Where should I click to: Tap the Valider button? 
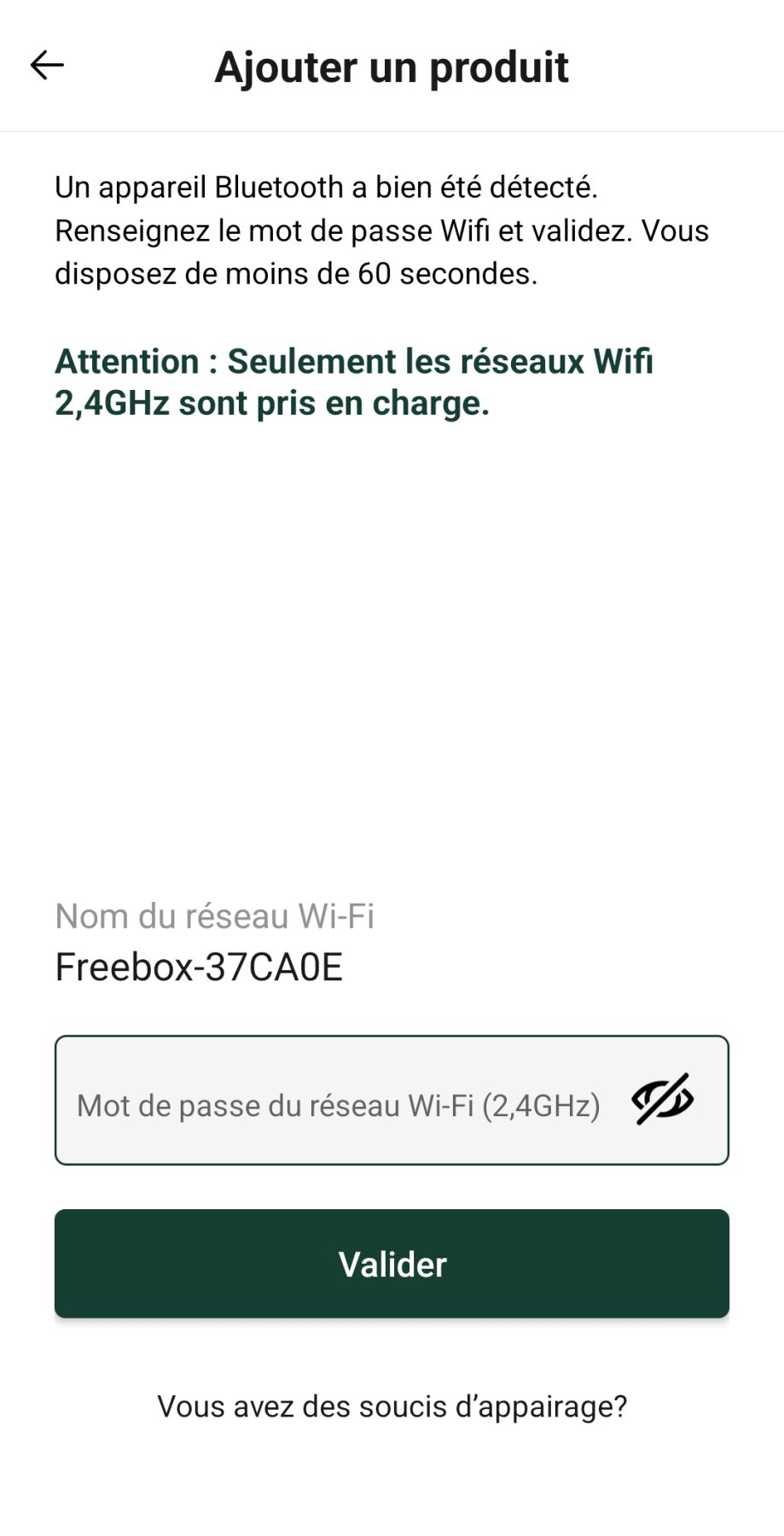(392, 1264)
